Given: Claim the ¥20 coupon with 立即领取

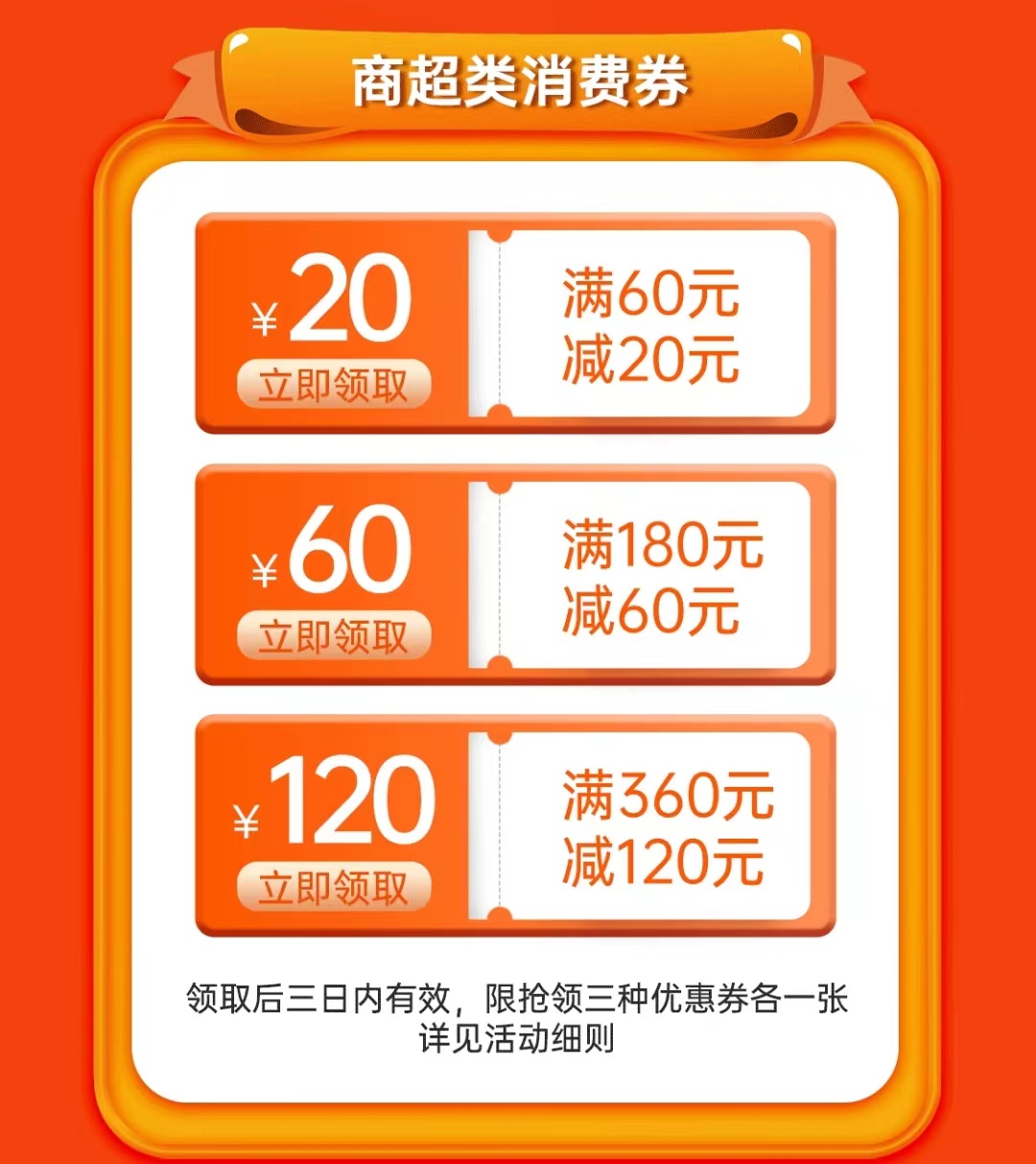Looking at the screenshot, I should click(x=333, y=386).
